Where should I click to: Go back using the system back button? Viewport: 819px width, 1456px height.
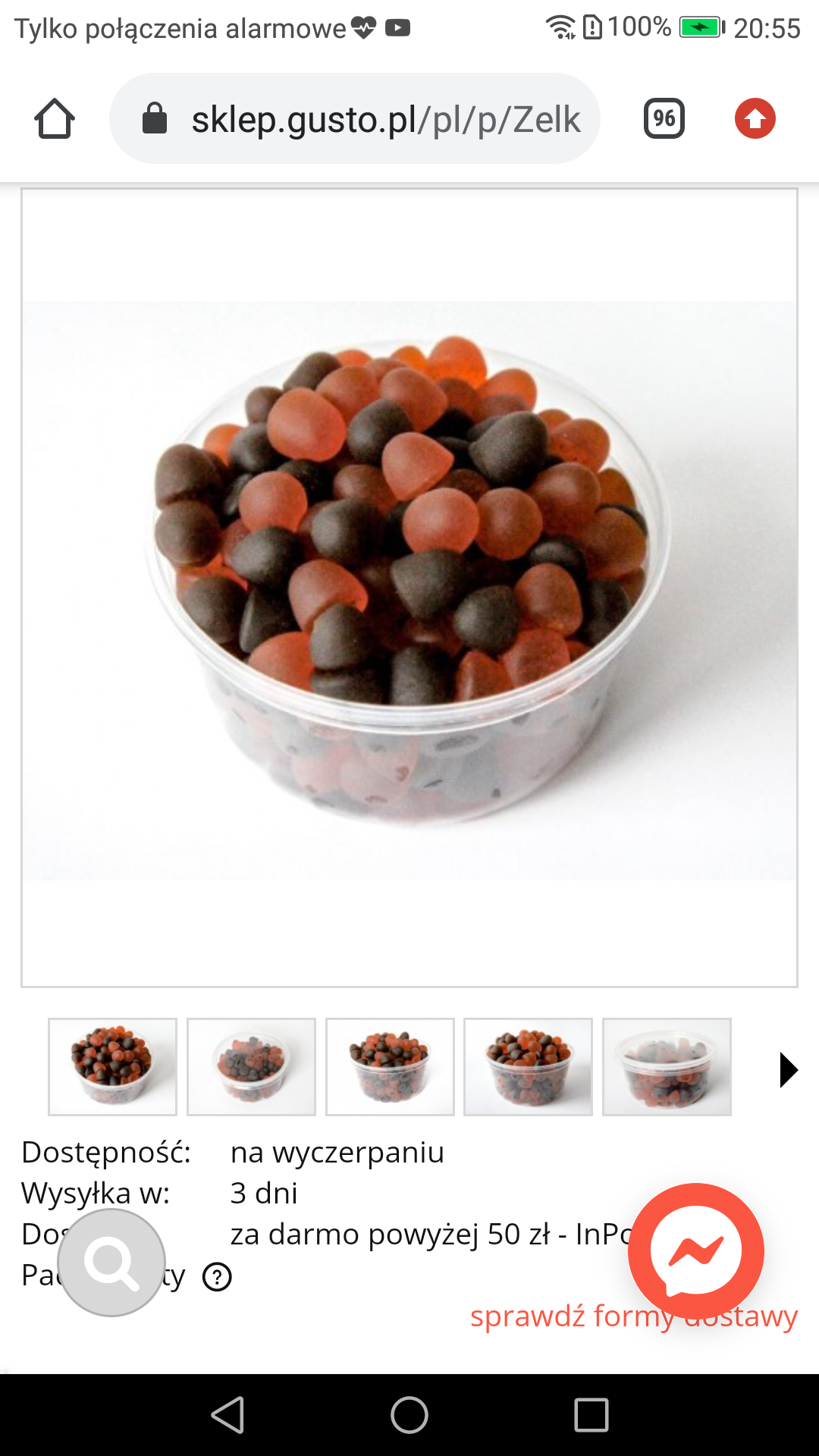point(227,1415)
